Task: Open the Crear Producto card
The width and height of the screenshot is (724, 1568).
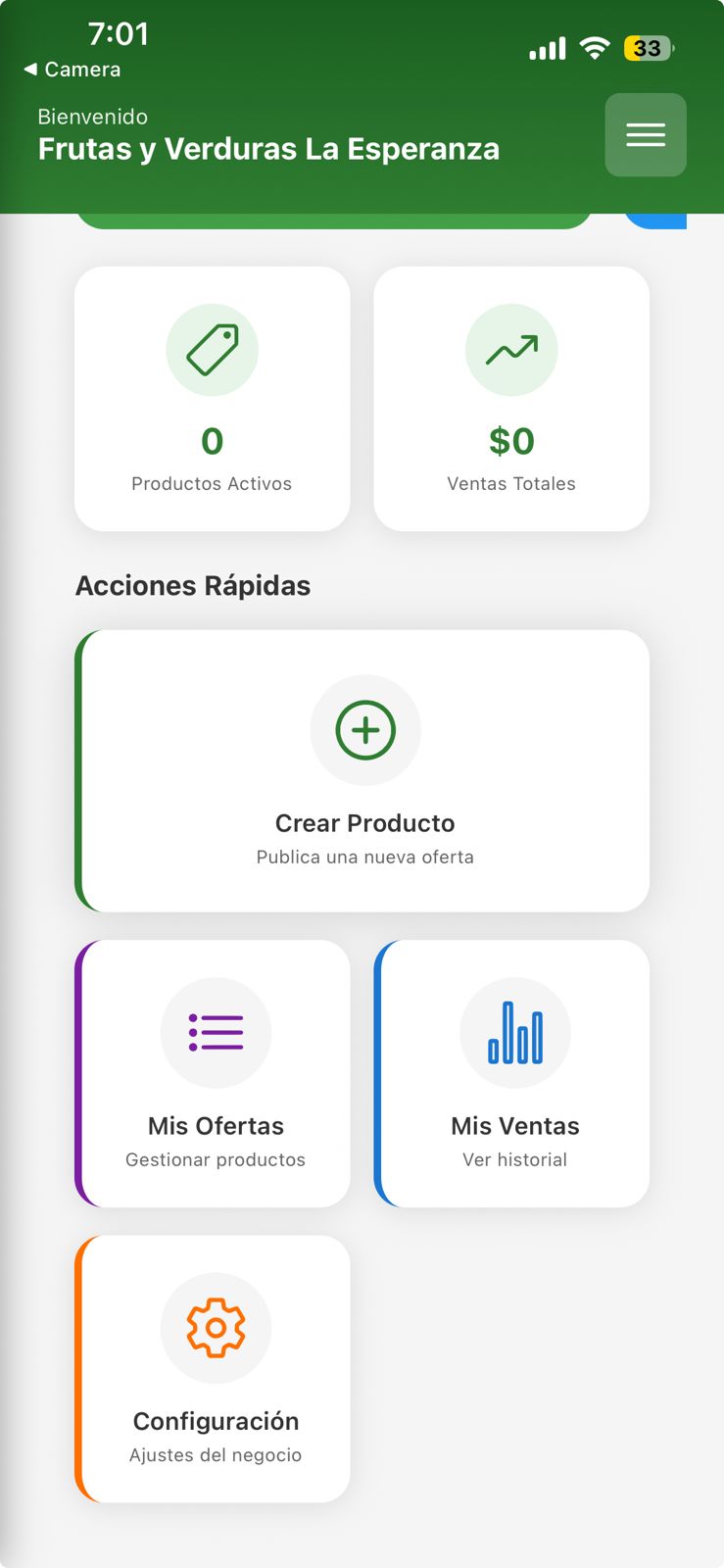Action: (363, 771)
